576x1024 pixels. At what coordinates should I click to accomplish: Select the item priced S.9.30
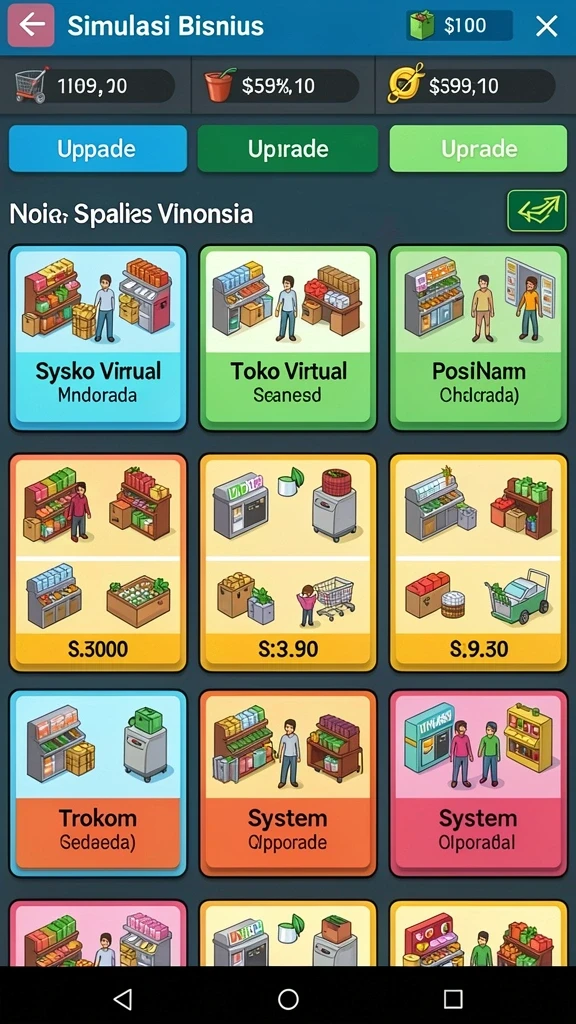click(x=478, y=563)
